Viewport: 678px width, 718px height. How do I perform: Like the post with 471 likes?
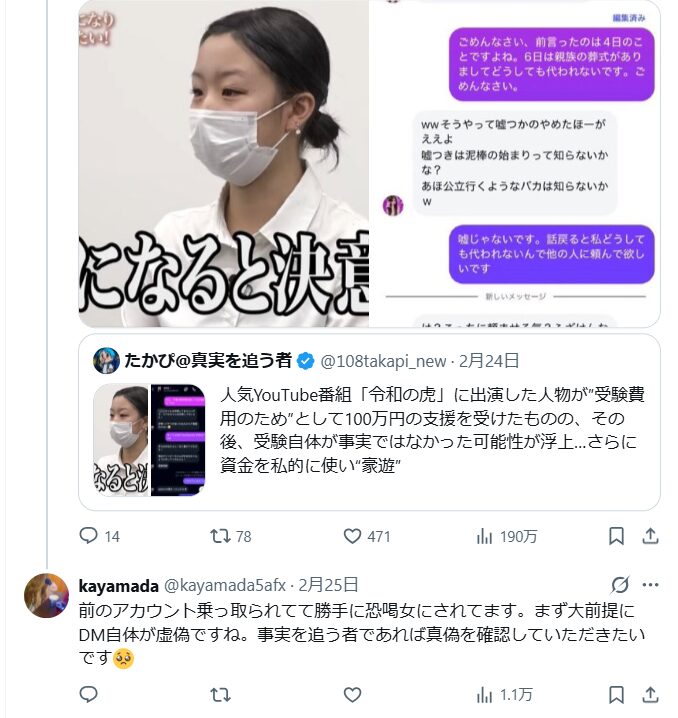pyautogui.click(x=352, y=536)
